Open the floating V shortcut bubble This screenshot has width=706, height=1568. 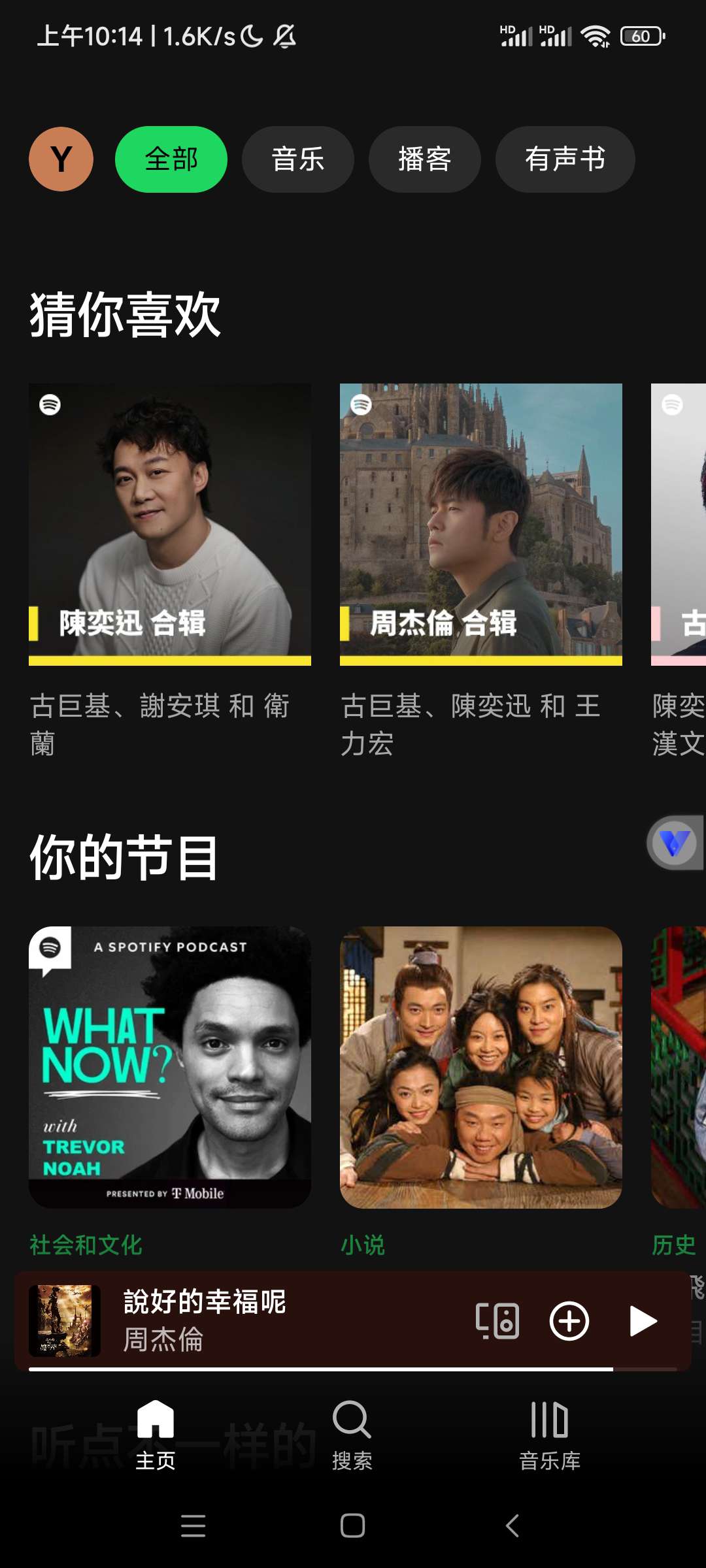pos(675,843)
